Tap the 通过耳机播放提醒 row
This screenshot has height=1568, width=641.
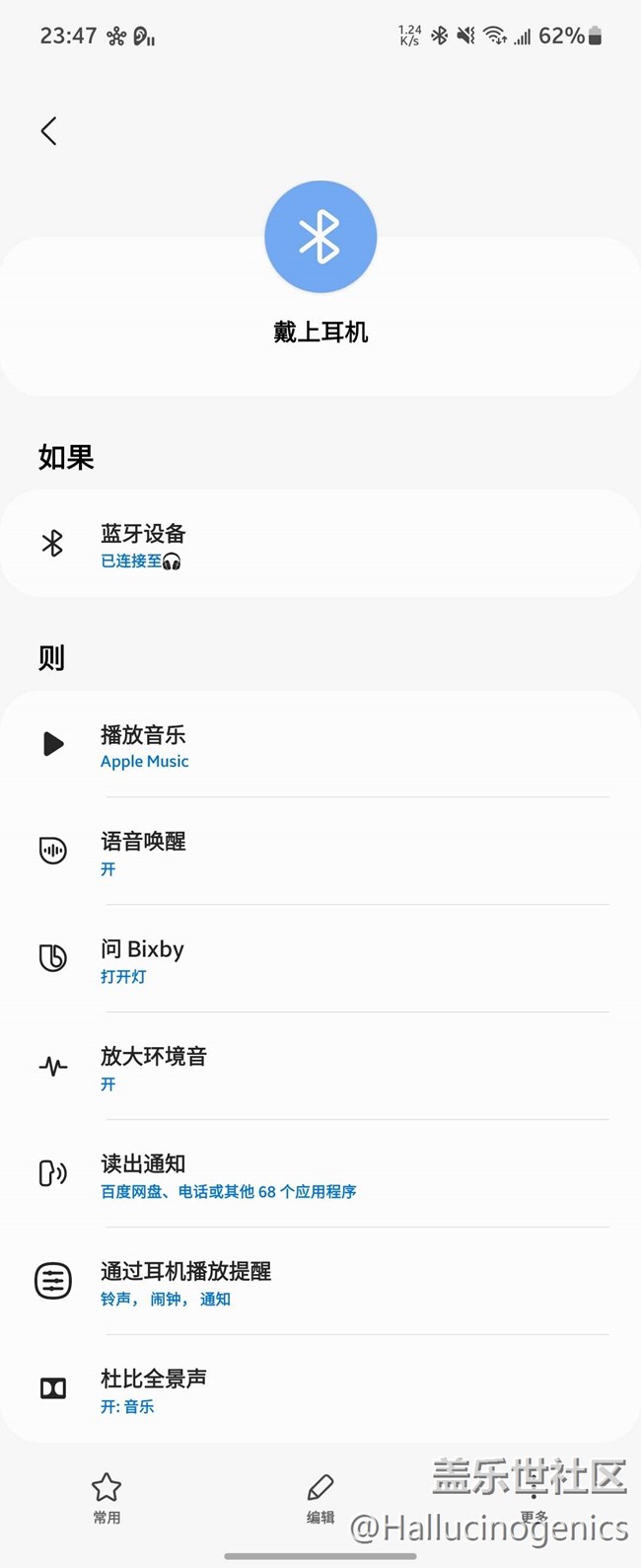320,1282
